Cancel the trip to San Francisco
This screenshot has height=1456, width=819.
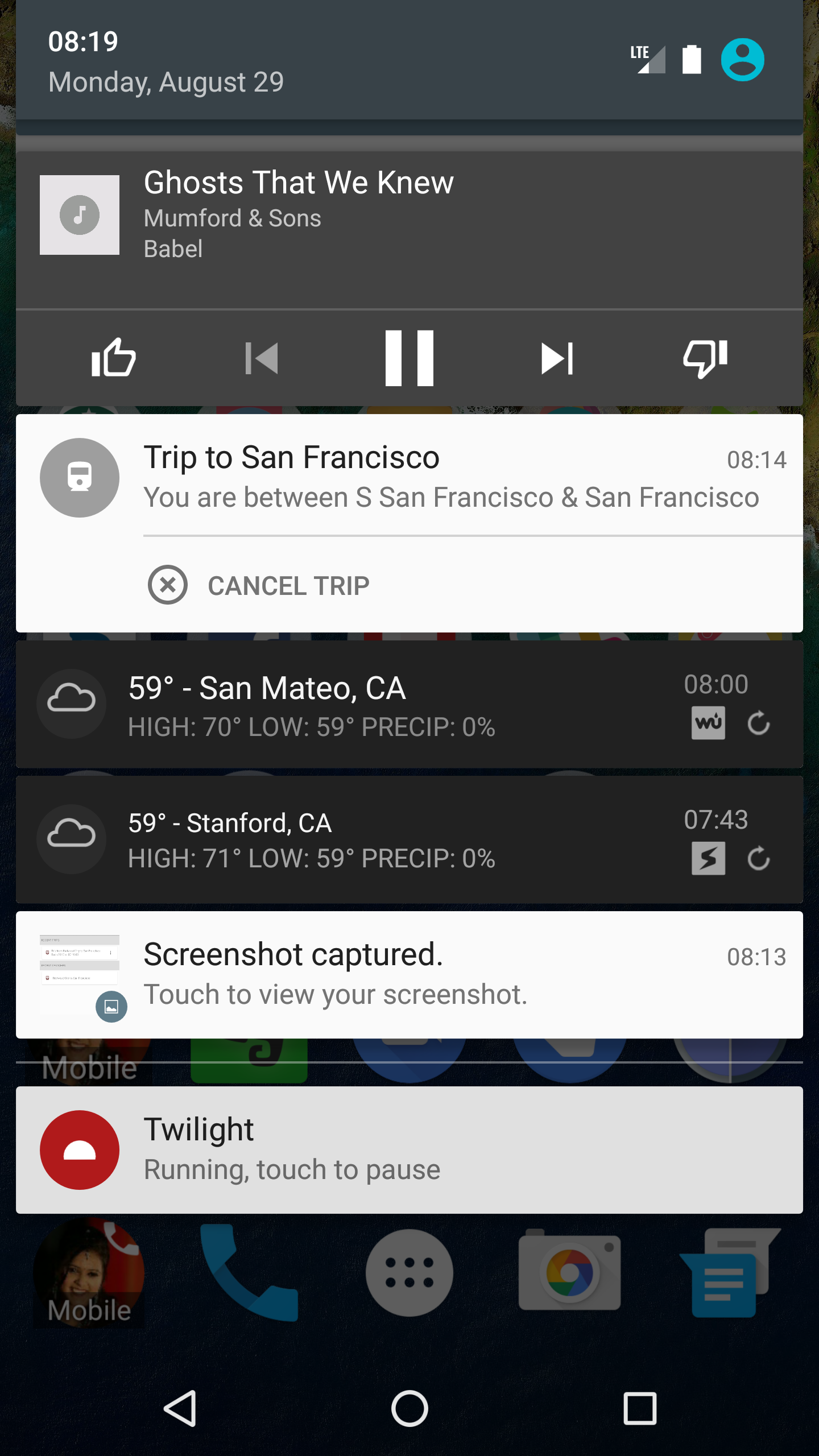259,585
